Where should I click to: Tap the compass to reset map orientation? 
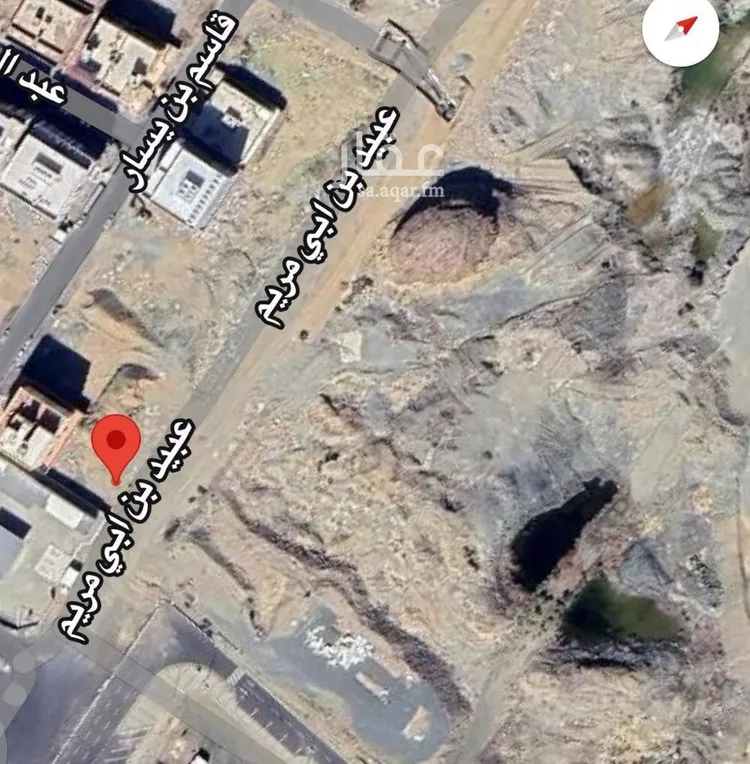point(680,30)
